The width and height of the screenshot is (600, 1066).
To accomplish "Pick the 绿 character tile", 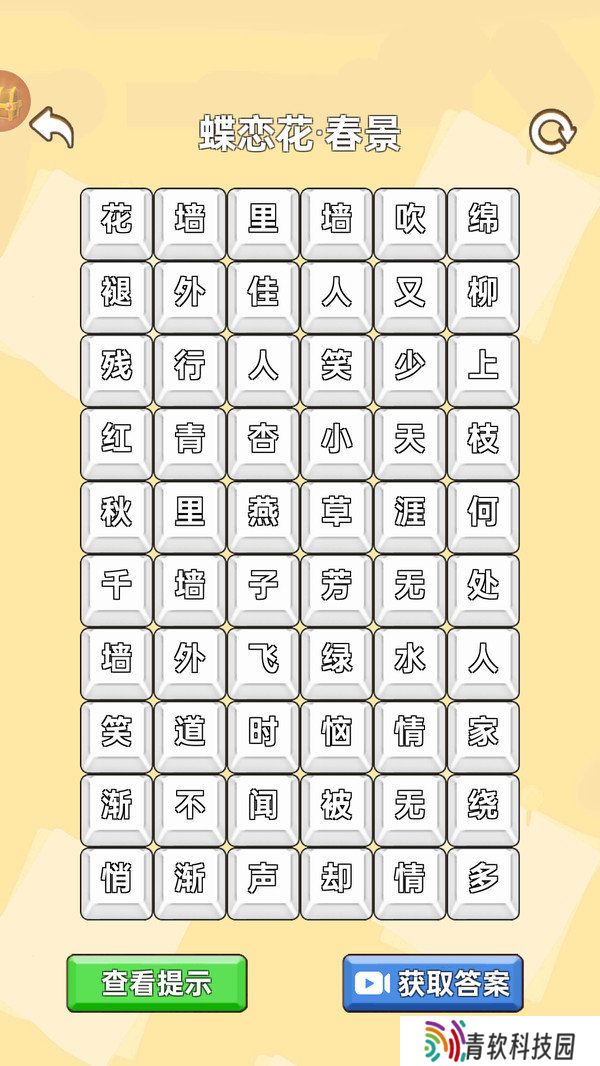I will tap(337, 664).
